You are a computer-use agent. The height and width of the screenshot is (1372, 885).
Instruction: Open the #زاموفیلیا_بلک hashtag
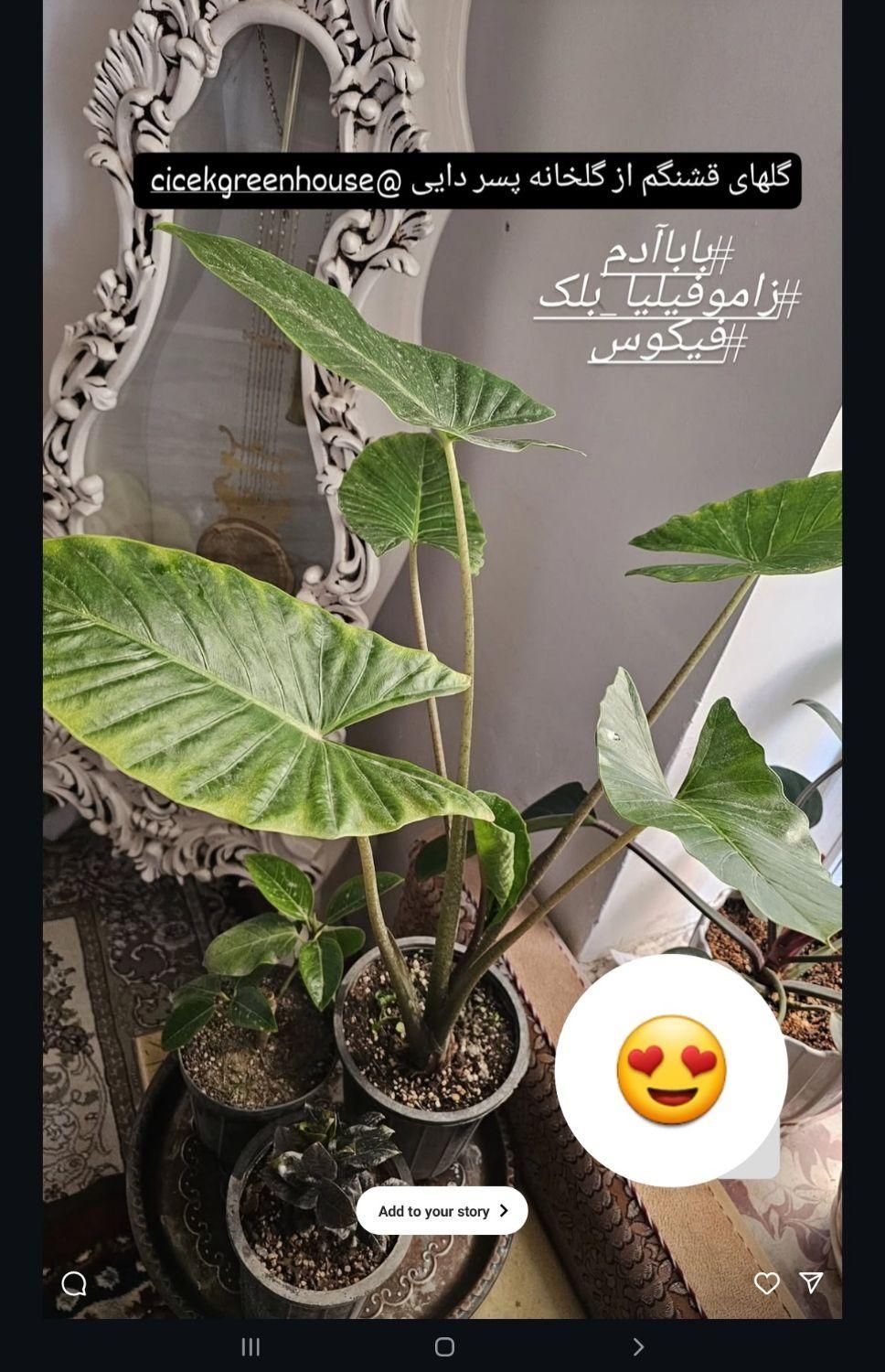[667, 297]
